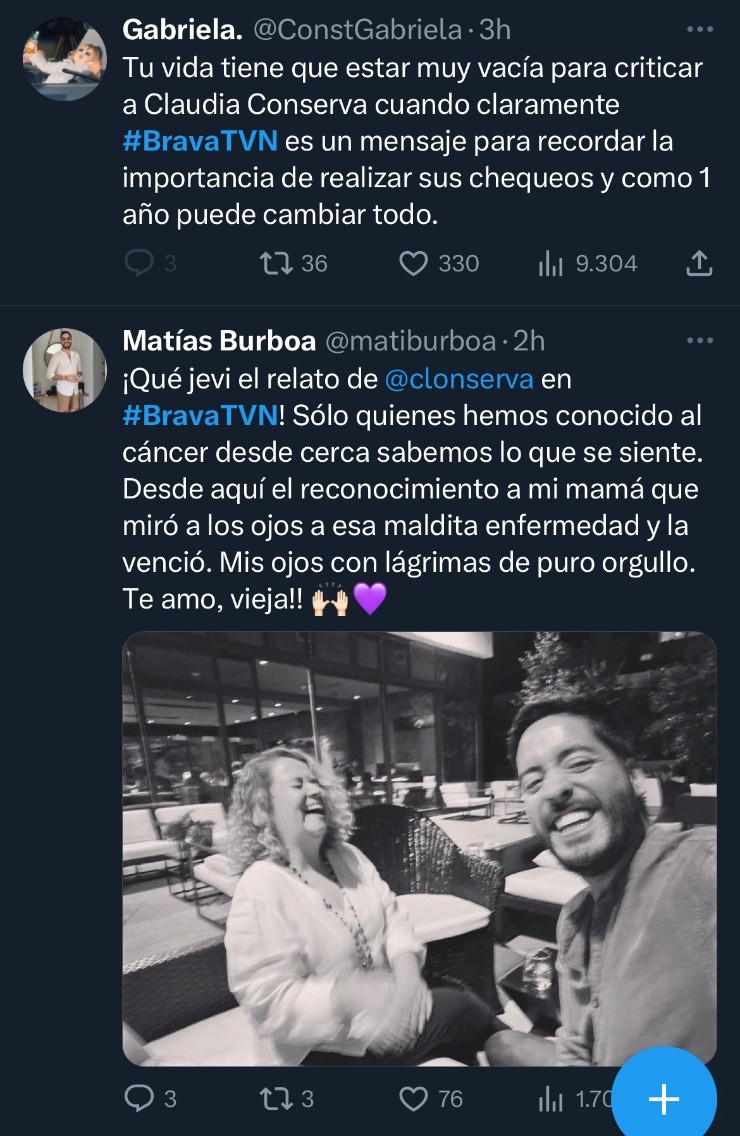Like Matías Burboa's tweet
This screenshot has height=1136, width=740.
[x=413, y=1098]
